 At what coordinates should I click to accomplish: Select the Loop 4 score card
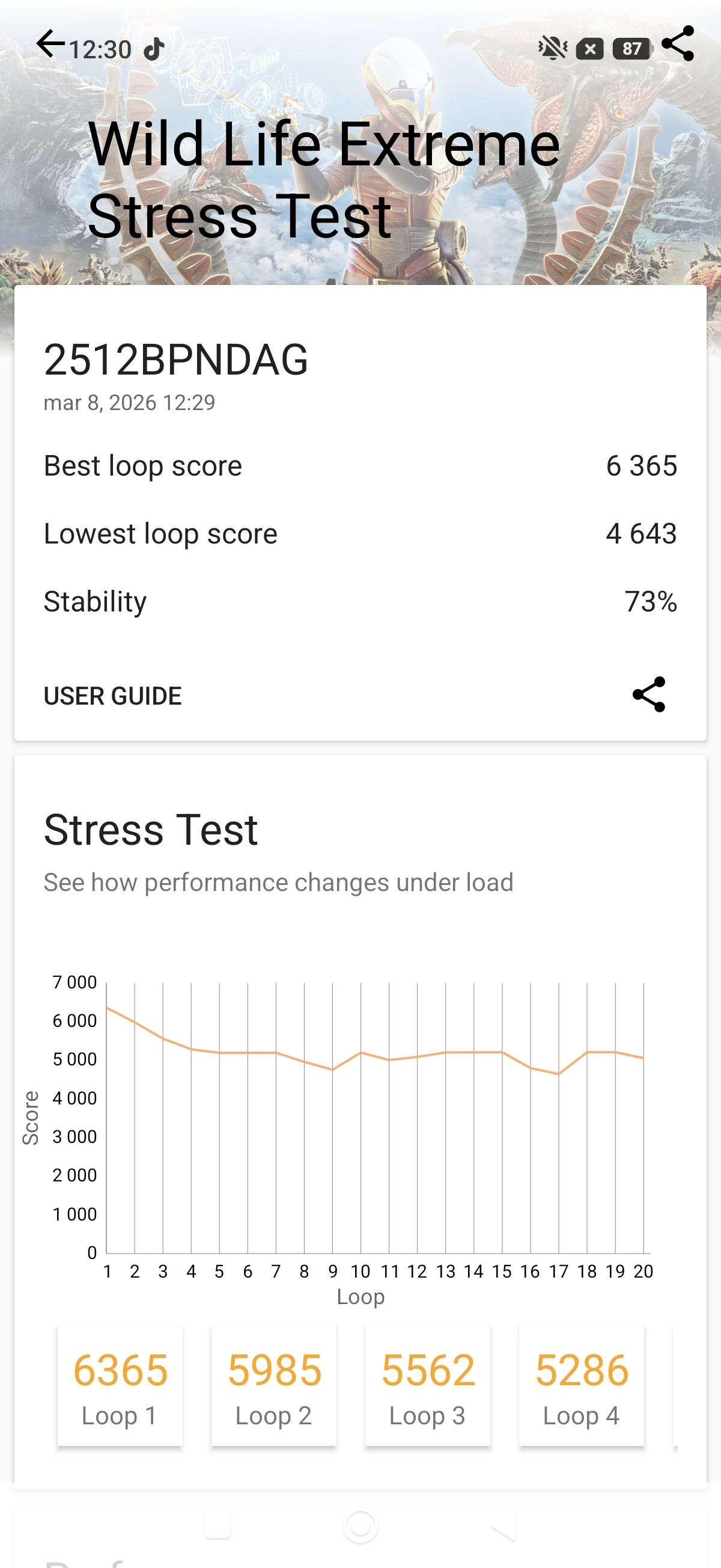click(581, 1385)
